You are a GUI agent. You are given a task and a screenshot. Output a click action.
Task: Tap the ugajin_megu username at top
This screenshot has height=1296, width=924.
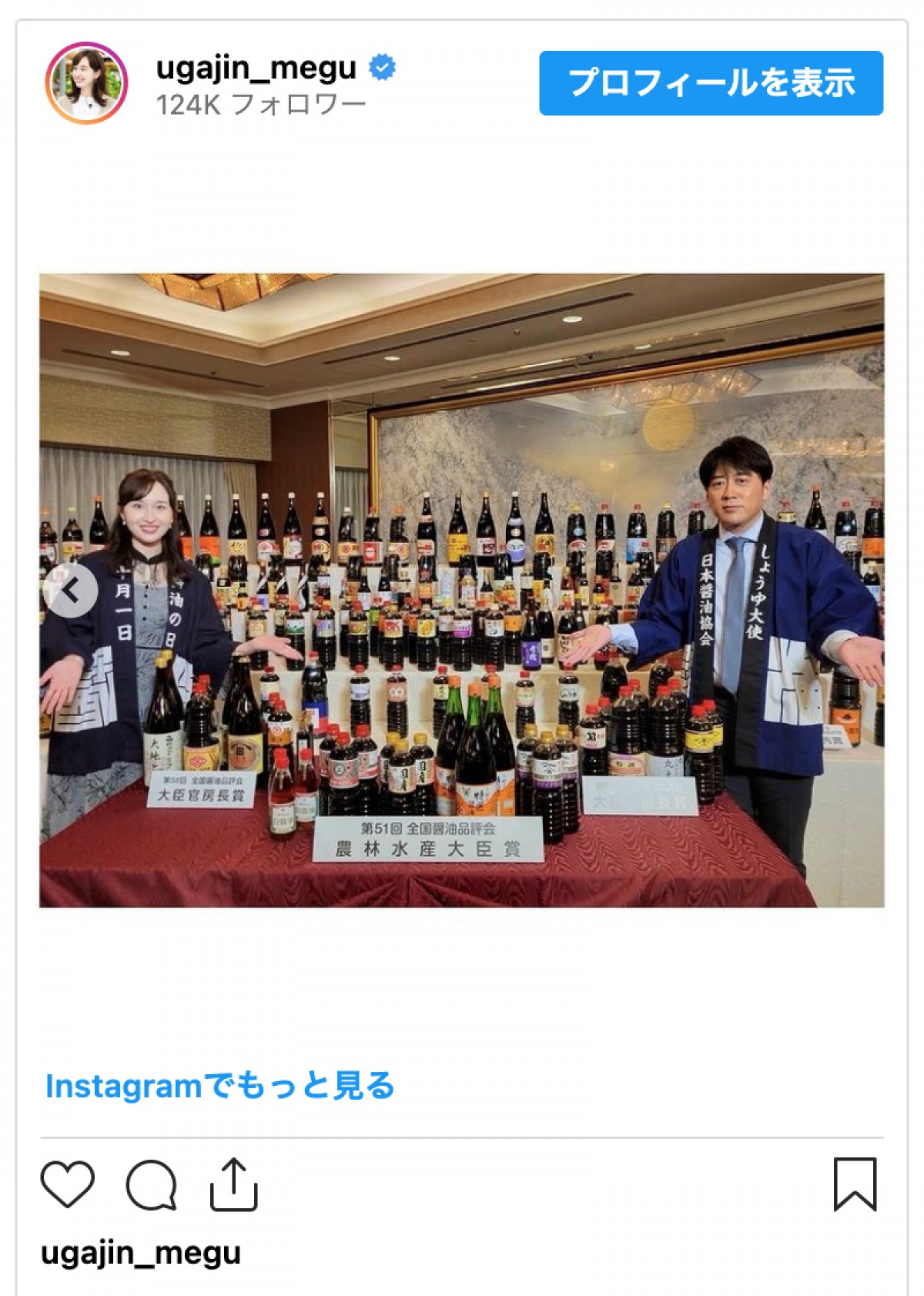[x=256, y=69]
